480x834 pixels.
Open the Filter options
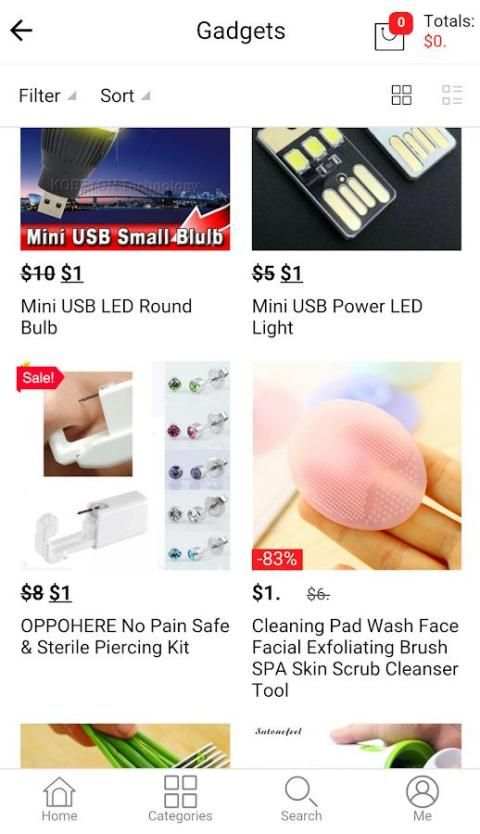tap(47, 96)
